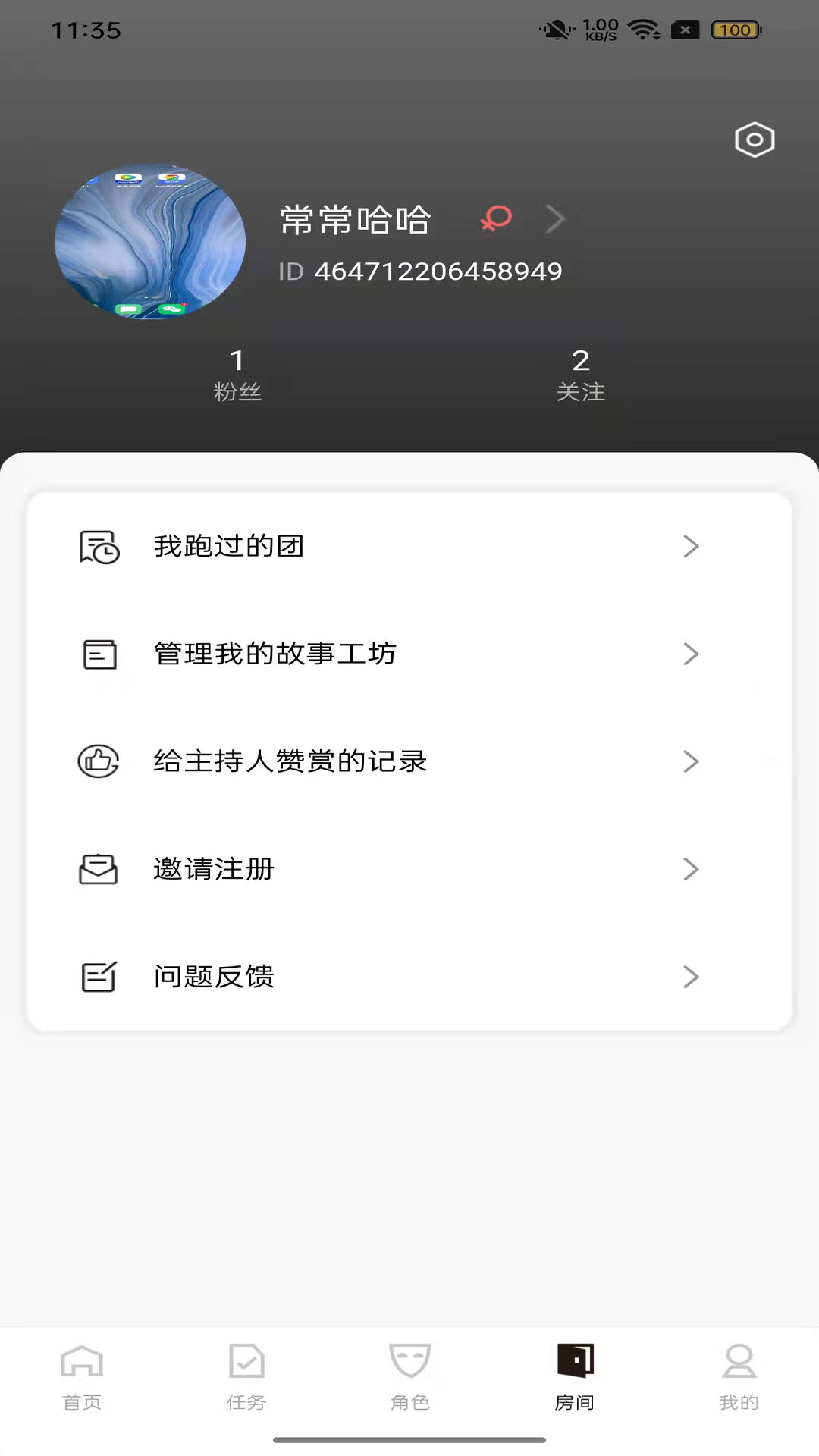The image size is (819, 1456).
Task: Open the 关注 following list
Action: click(x=581, y=375)
